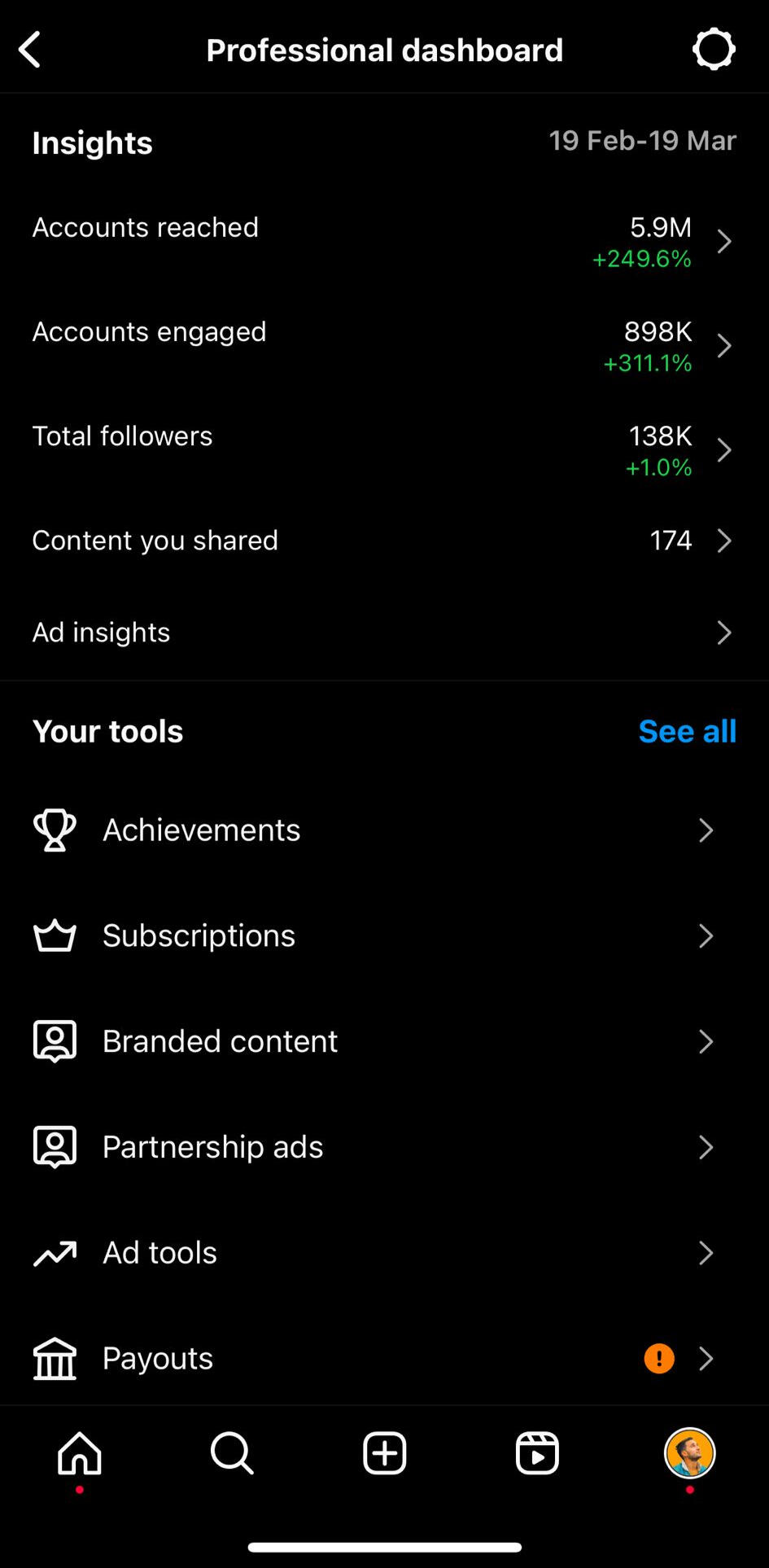Create a new post

(x=384, y=1453)
